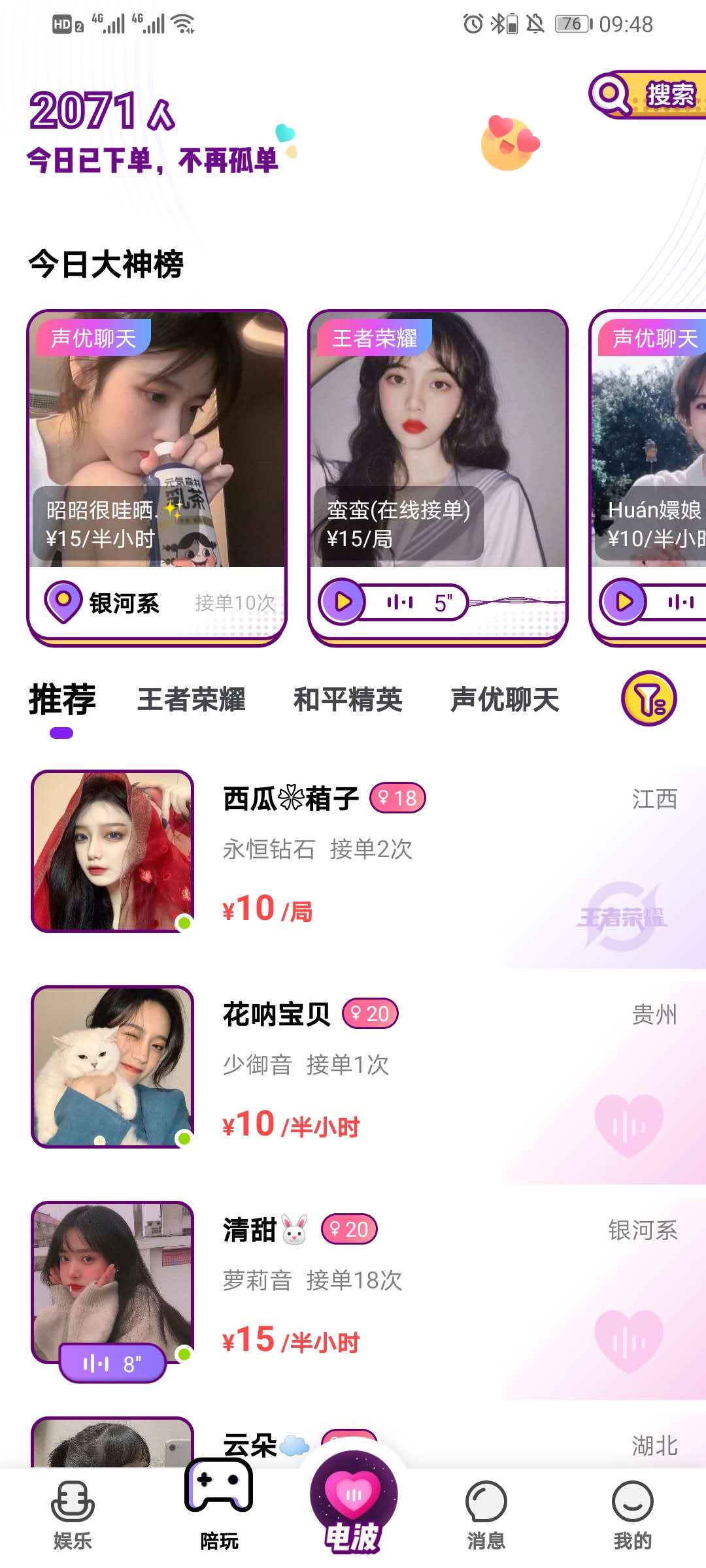The width and height of the screenshot is (706, 1568).
Task: Play Huán嬛娘's voice clip
Action: 623,601
